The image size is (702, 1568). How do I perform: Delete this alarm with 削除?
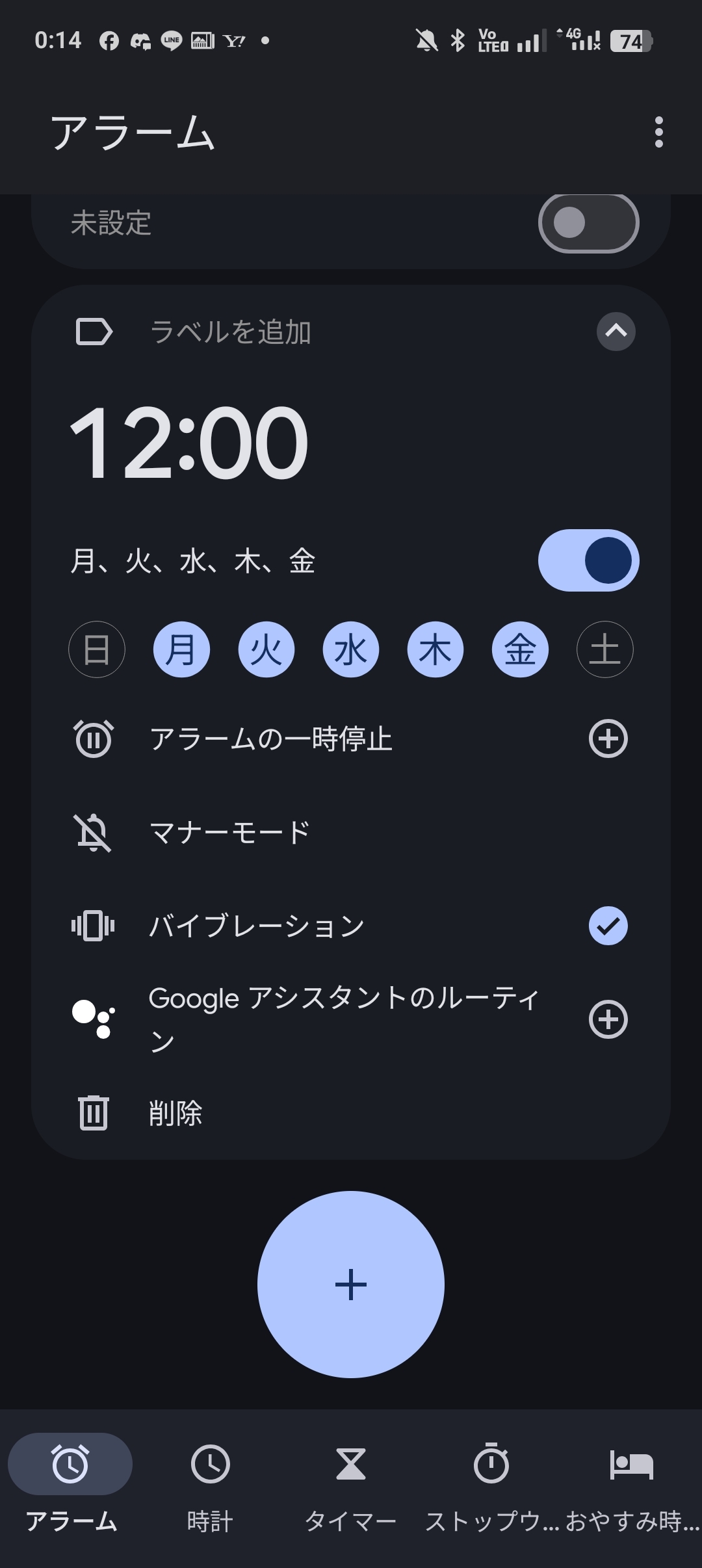pyautogui.click(x=175, y=1113)
